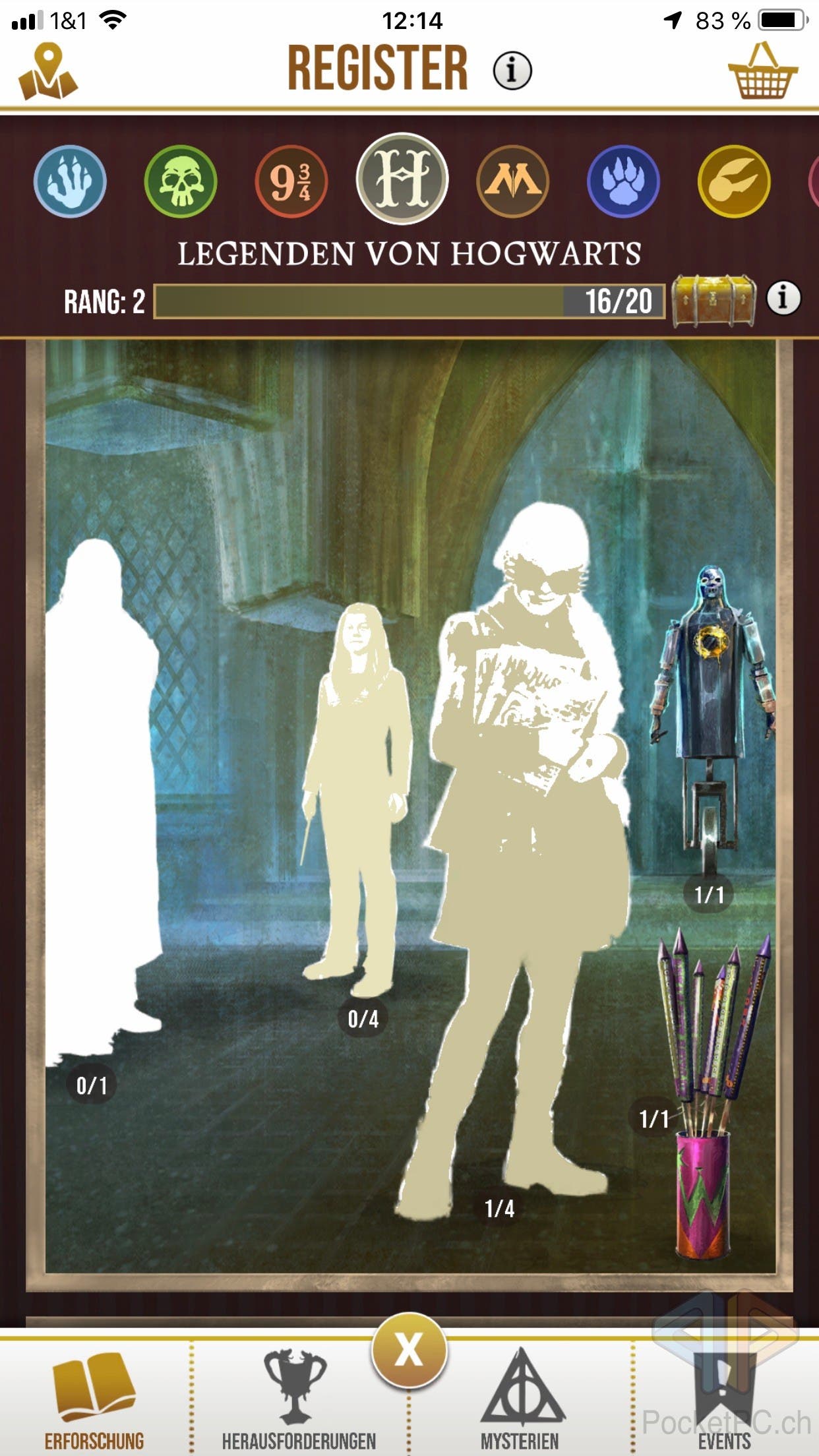819x1456 pixels.
Task: Select the Hogwarts H category
Action: click(x=402, y=179)
